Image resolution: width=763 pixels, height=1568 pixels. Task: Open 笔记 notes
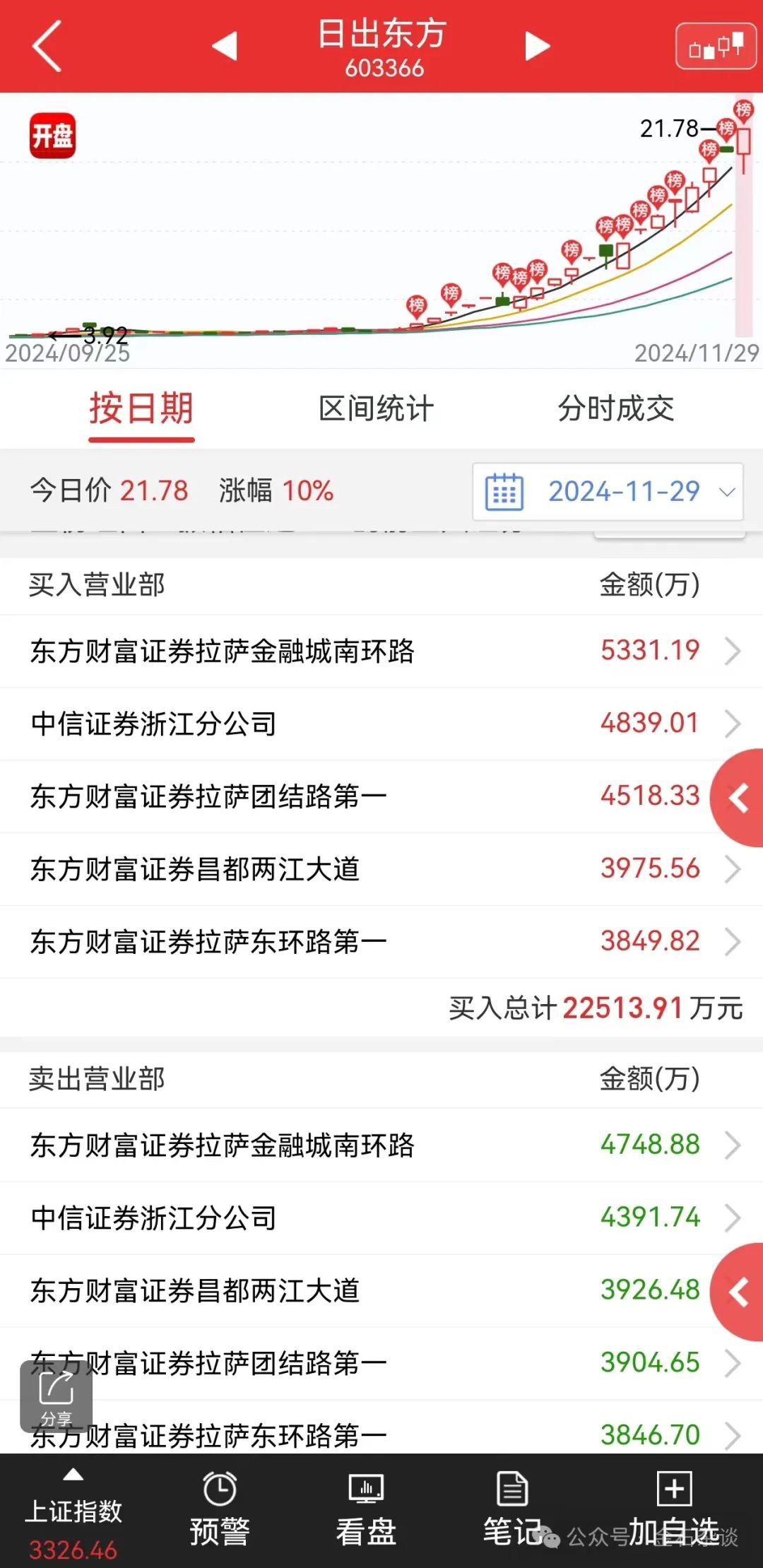(x=512, y=1511)
